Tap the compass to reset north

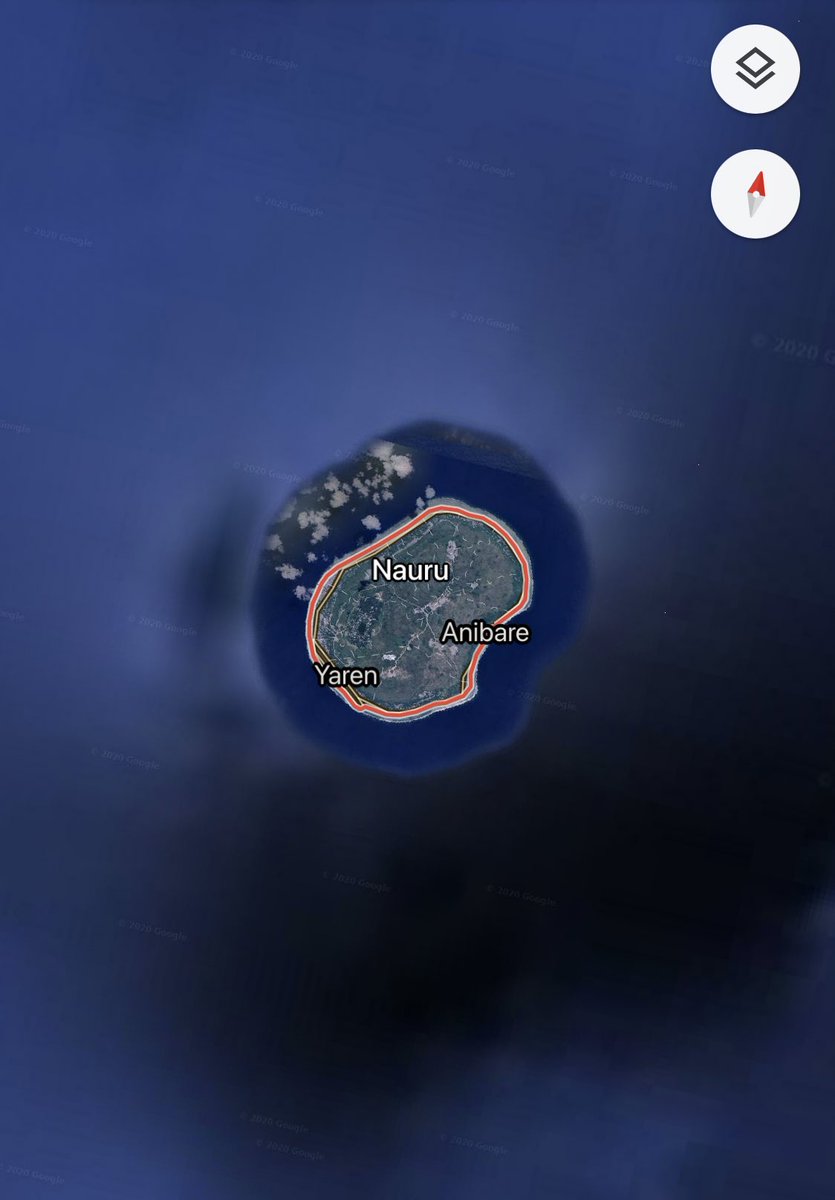[x=755, y=194]
